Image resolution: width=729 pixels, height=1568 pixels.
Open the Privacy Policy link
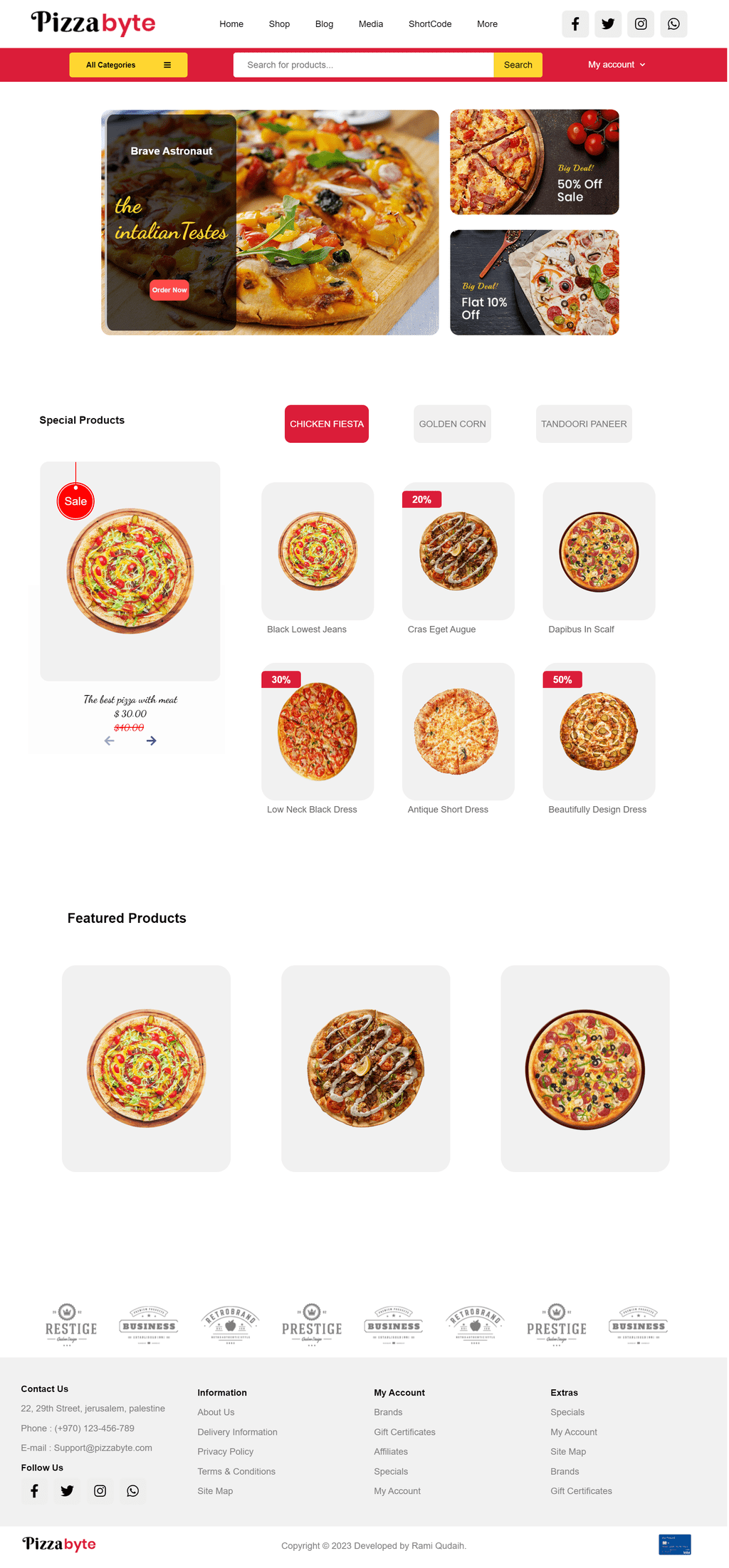[225, 1451]
